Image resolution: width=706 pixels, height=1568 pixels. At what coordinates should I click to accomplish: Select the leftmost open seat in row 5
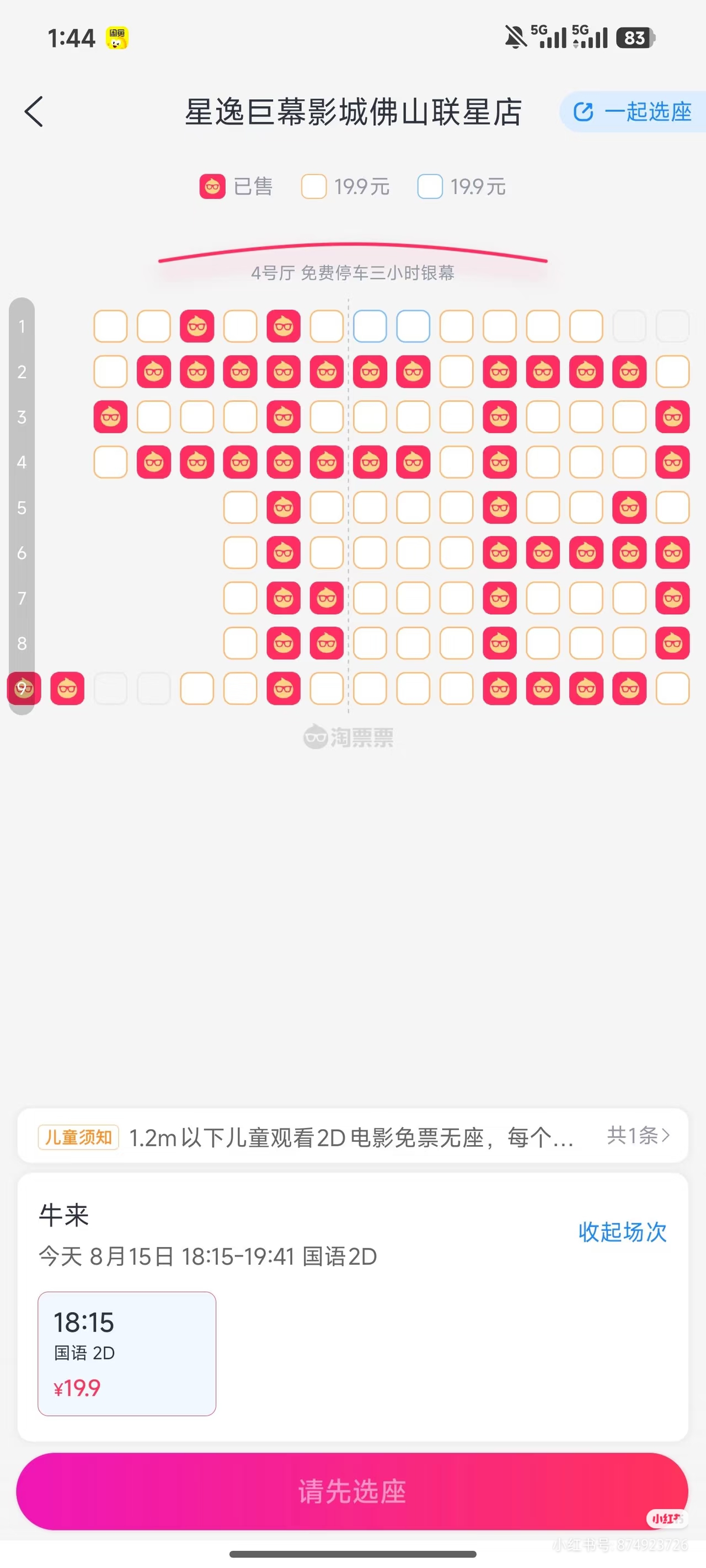(x=240, y=508)
